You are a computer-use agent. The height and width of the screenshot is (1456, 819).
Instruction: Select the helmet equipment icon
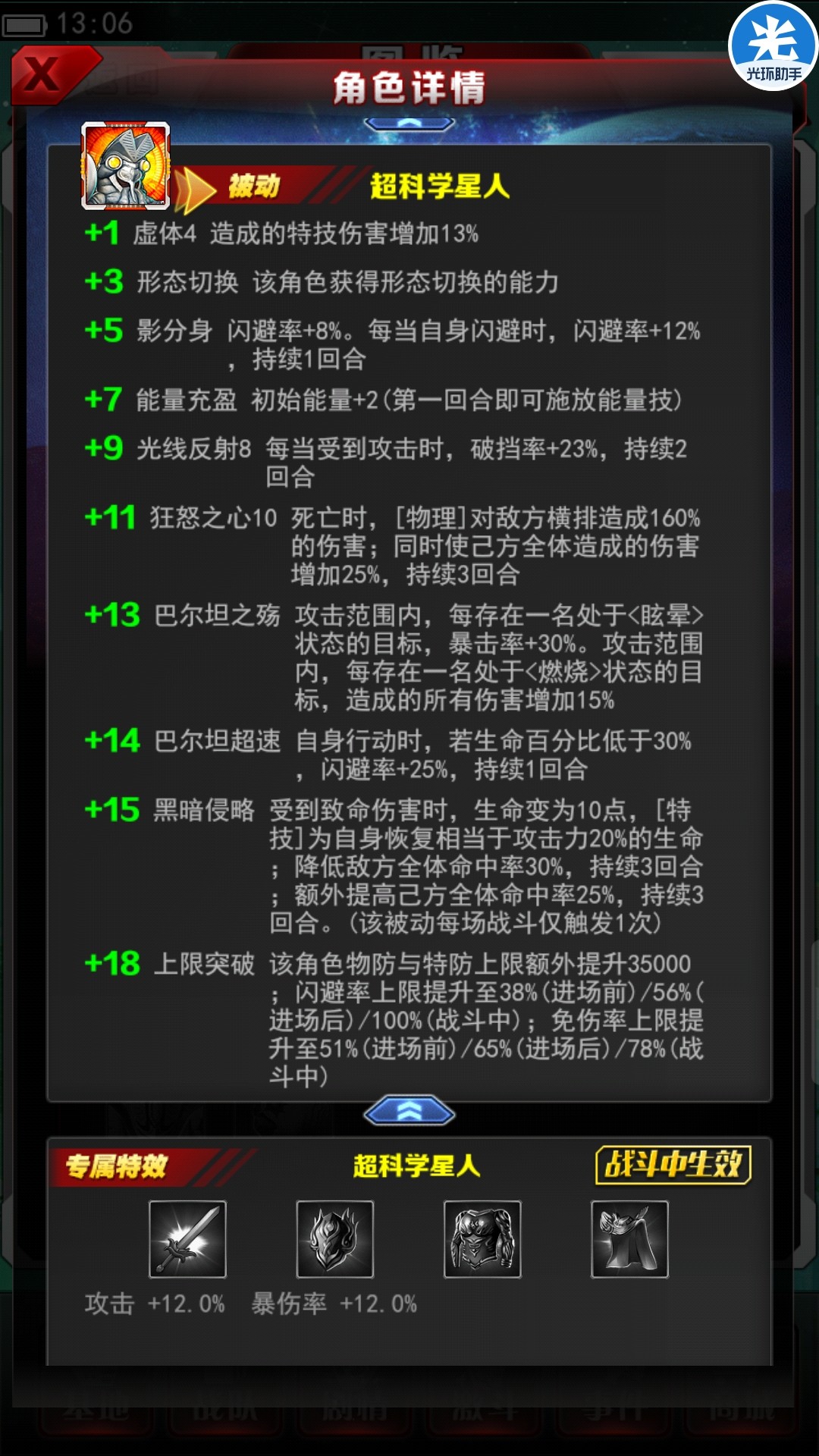(x=334, y=1239)
